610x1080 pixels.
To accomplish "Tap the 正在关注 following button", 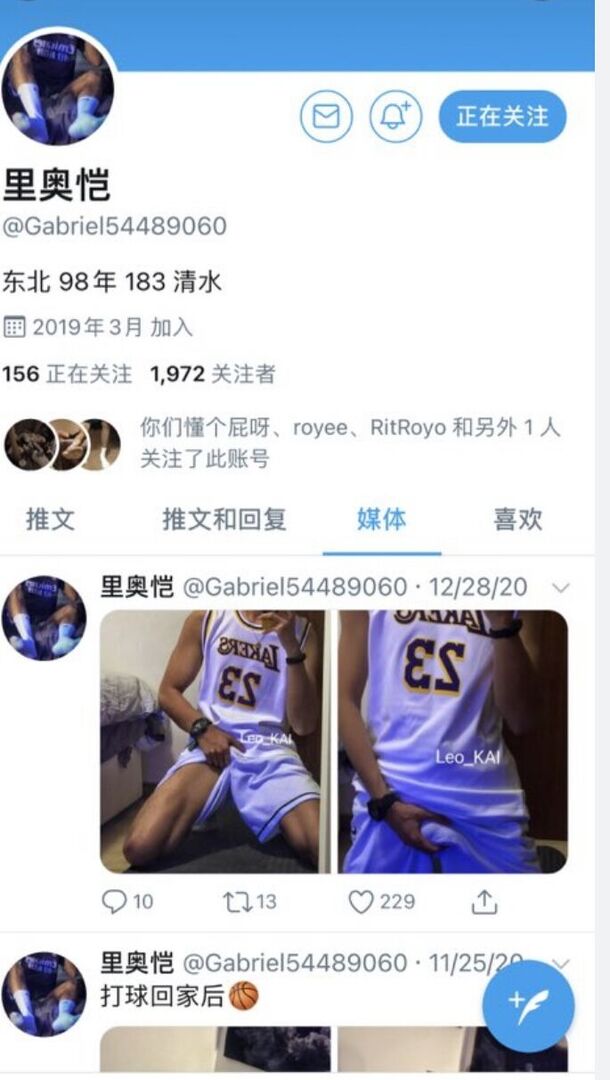I will tap(502, 117).
